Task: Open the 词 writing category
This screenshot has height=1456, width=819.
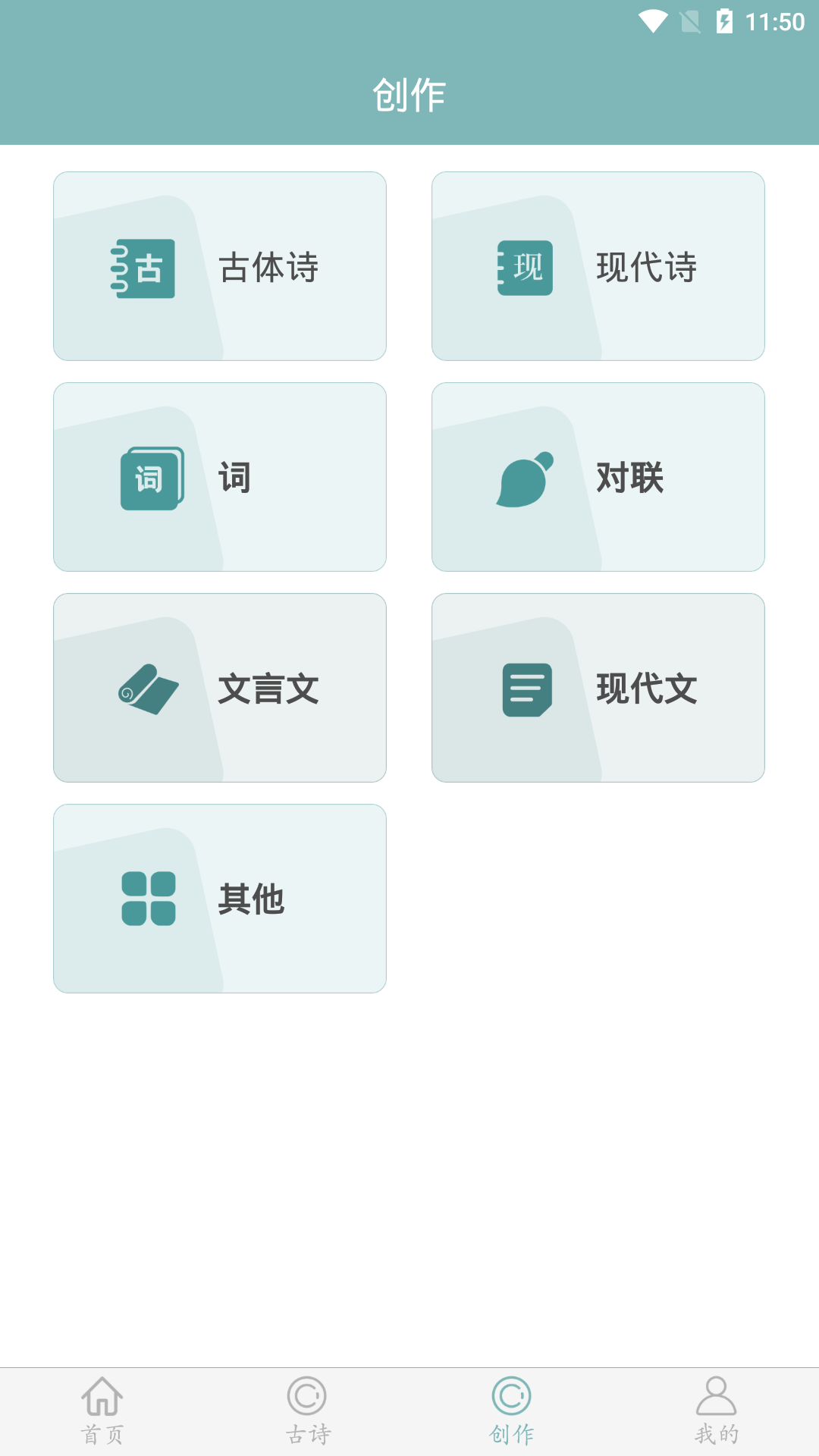Action: pos(220,477)
